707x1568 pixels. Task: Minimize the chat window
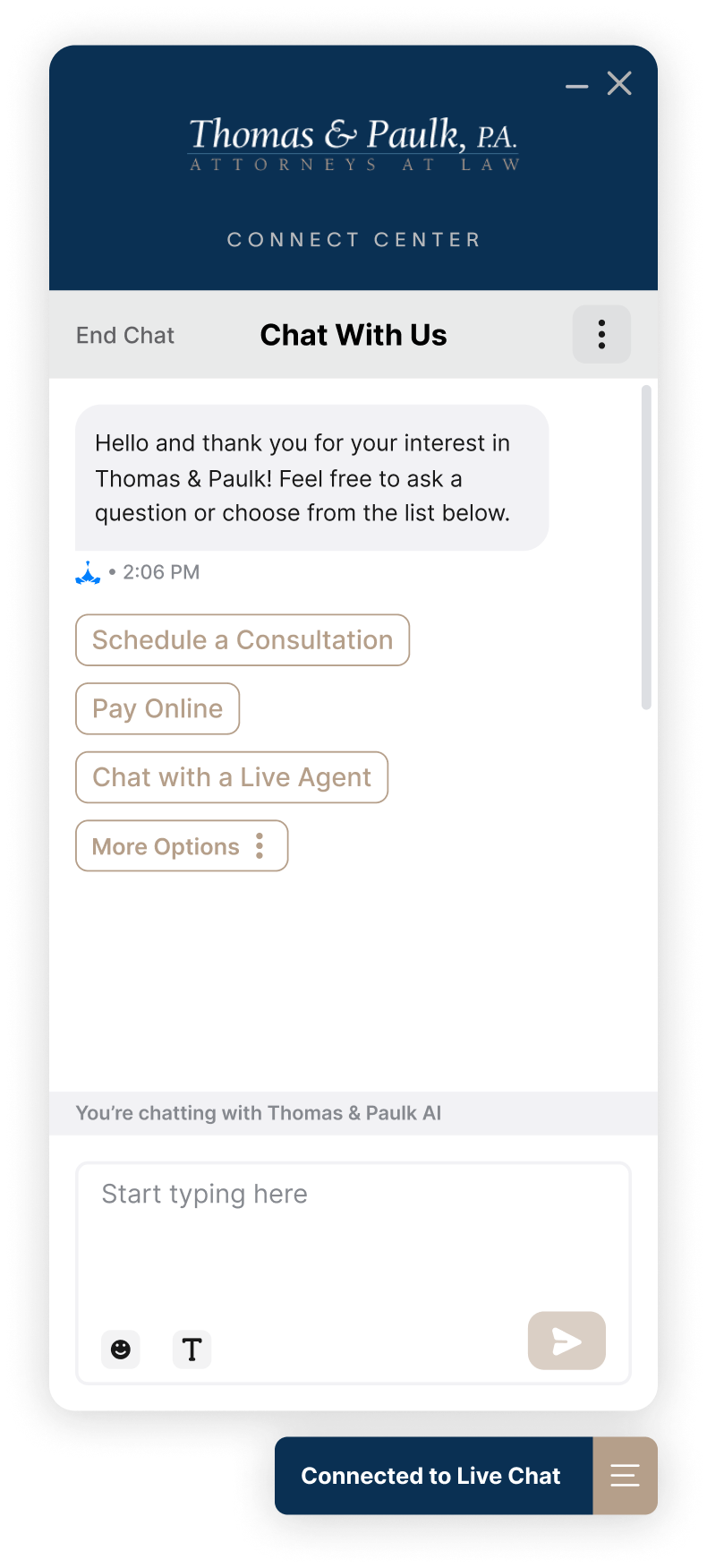577,86
